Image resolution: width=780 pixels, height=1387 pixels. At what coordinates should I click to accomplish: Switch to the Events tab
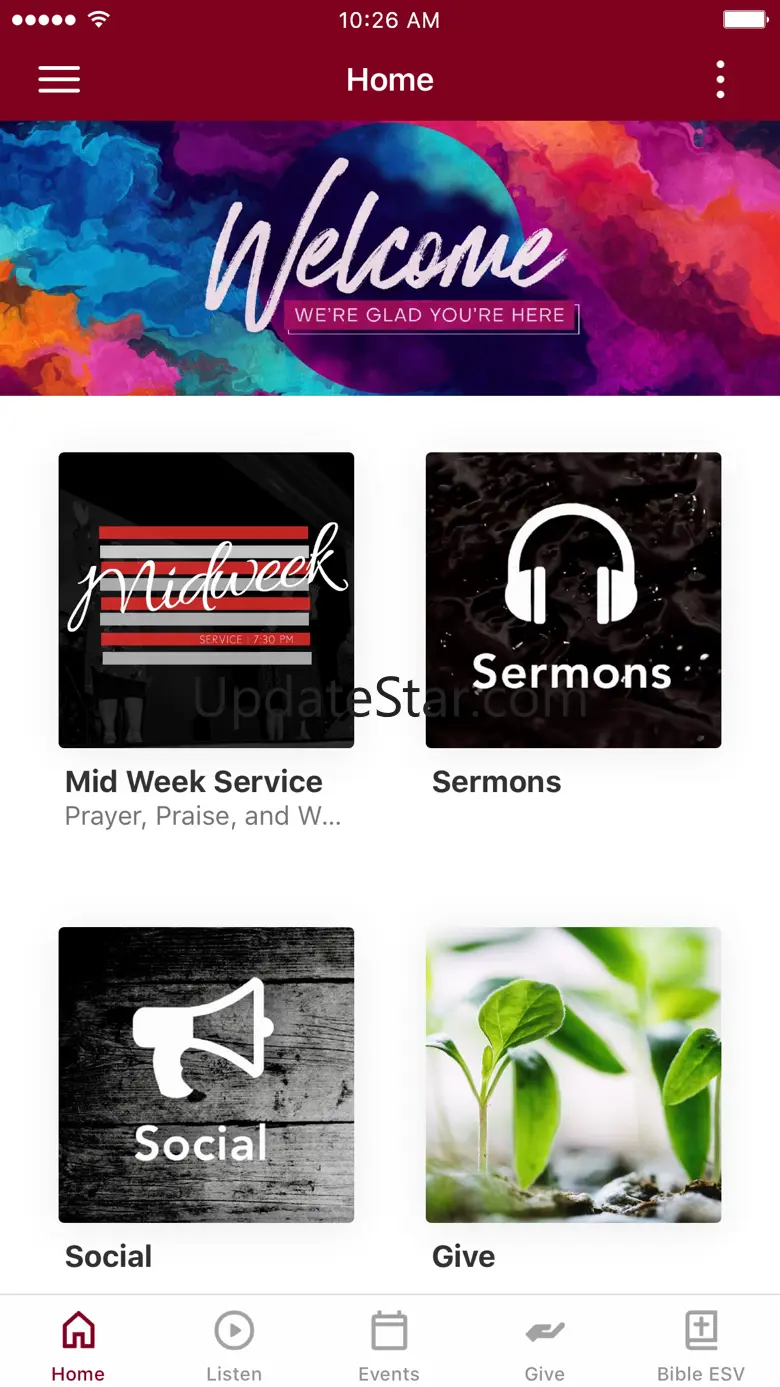[x=389, y=1346]
